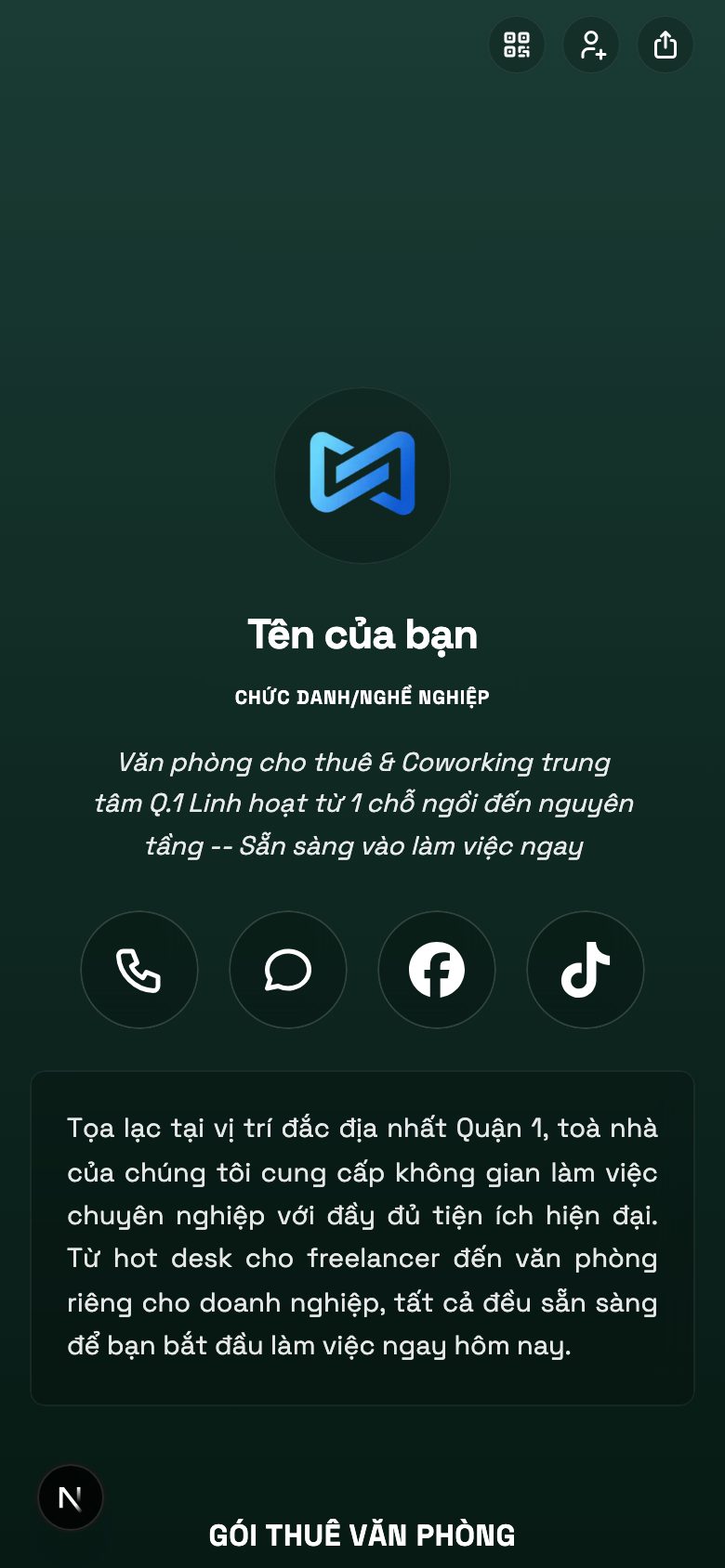Viewport: 725px width, 1568px height.
Task: Open the chat message icon
Action: [x=288, y=969]
